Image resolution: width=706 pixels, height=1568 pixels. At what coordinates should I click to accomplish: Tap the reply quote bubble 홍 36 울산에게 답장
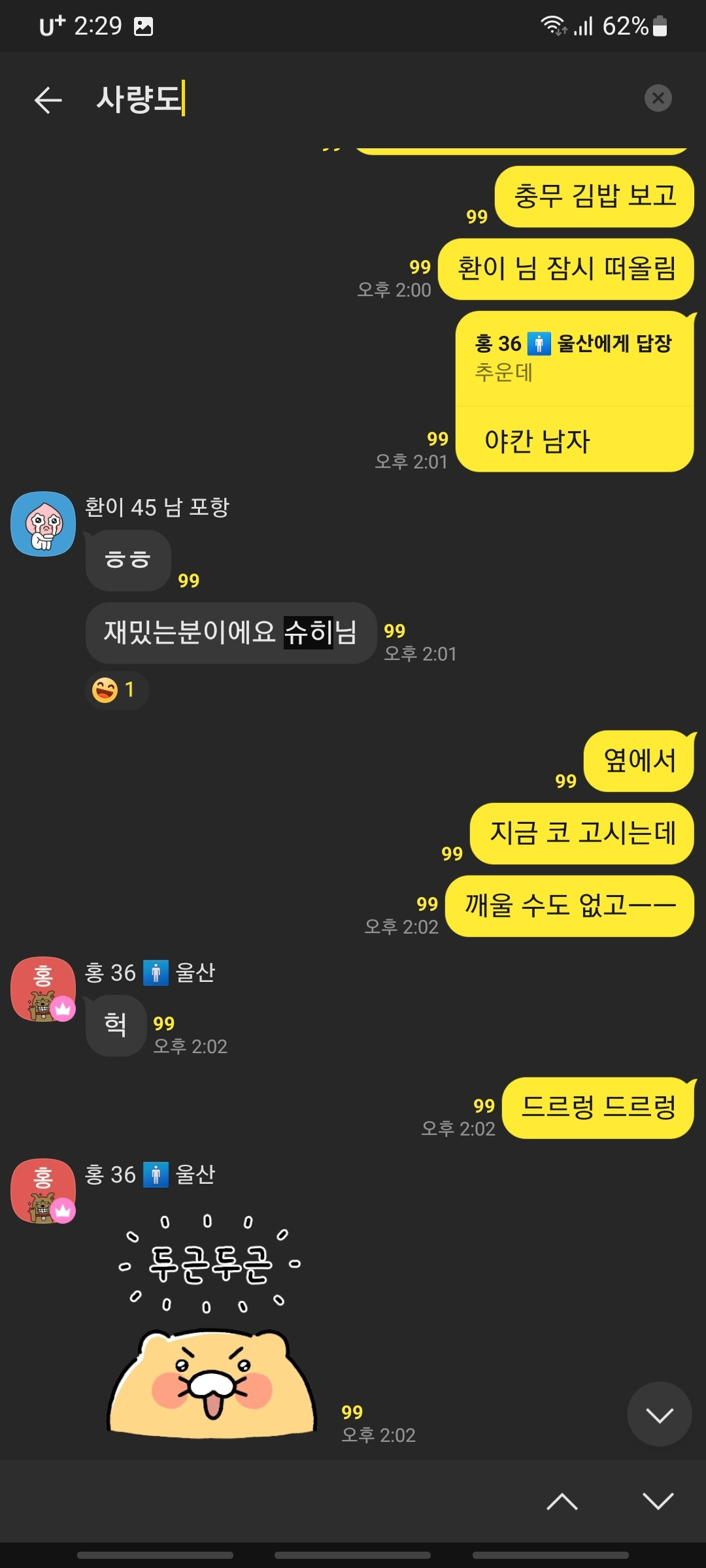click(573, 358)
